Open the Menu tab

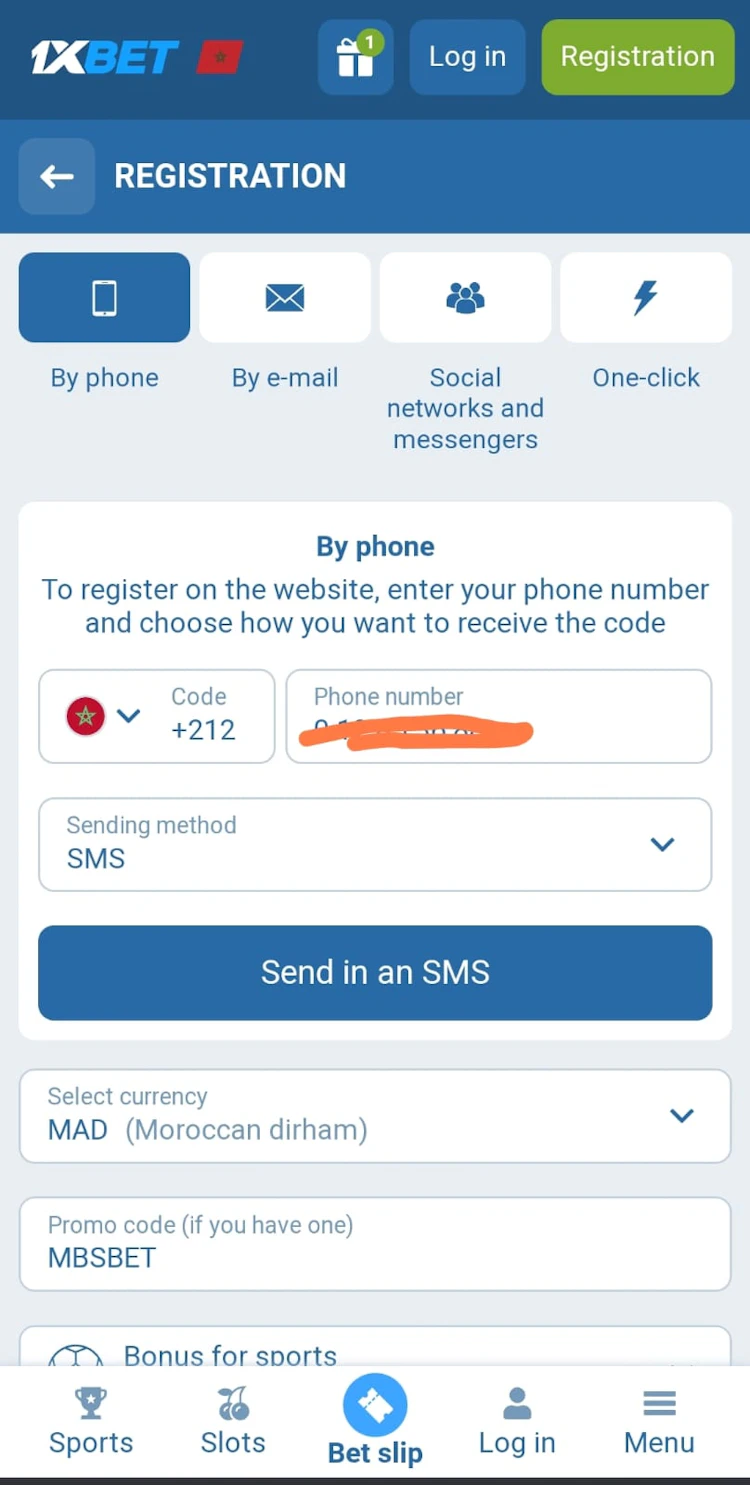[x=659, y=1422]
